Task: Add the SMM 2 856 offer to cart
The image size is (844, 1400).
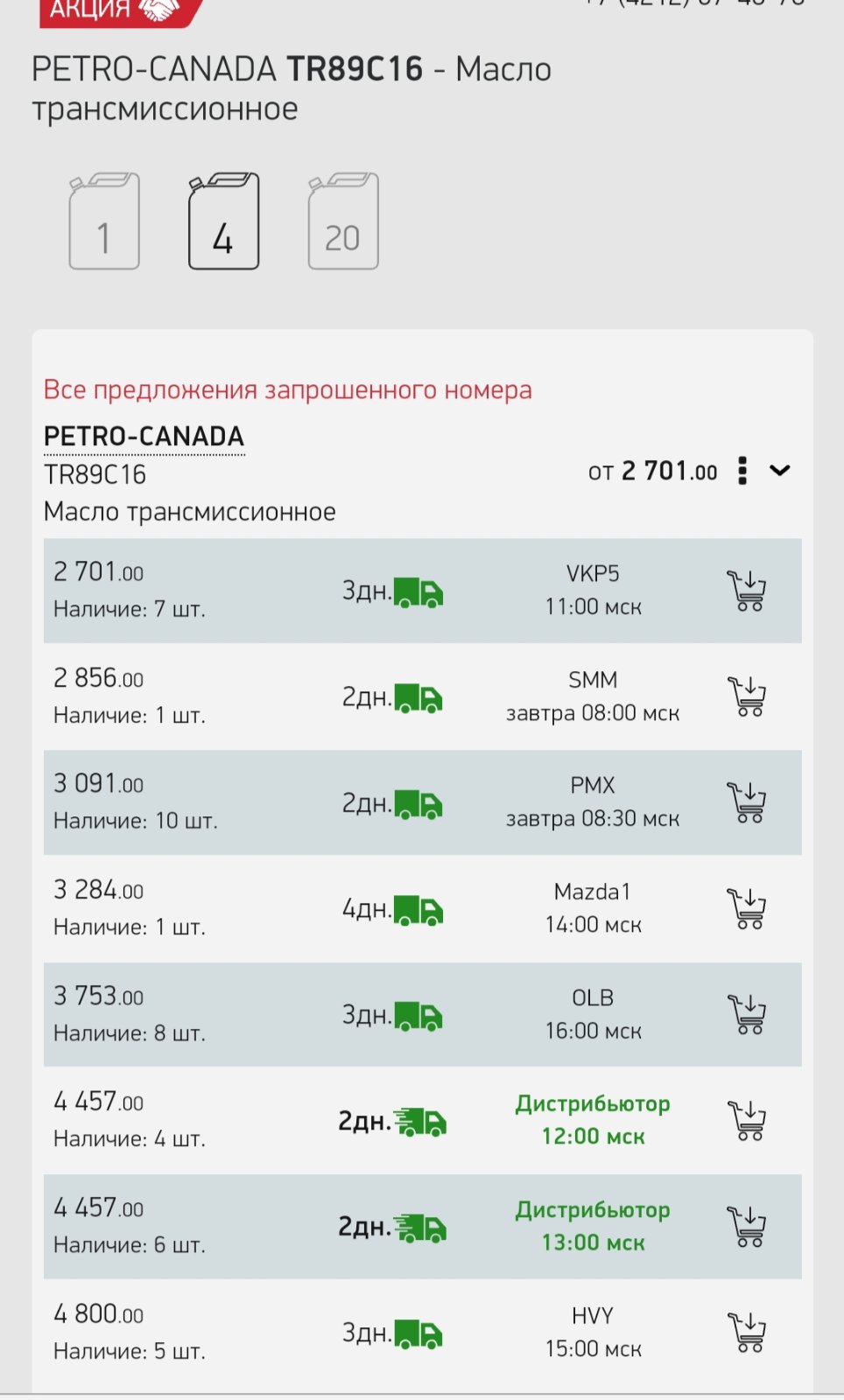Action: coord(747,696)
